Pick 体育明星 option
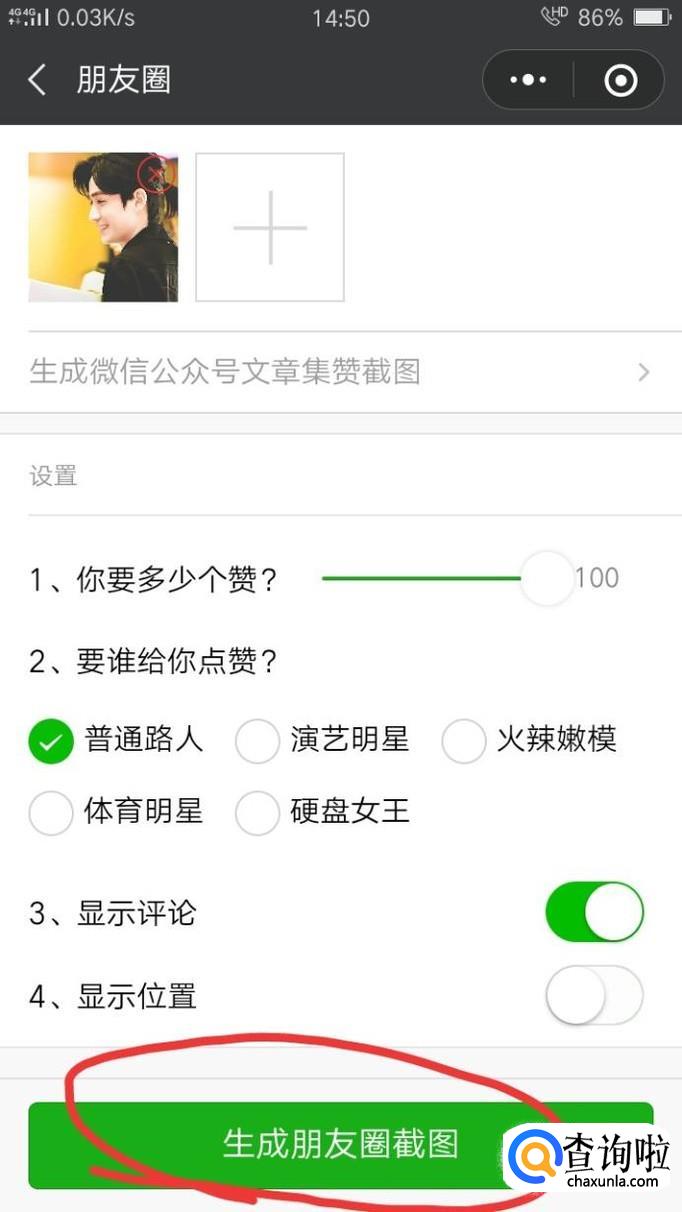682x1212 pixels. (52, 812)
